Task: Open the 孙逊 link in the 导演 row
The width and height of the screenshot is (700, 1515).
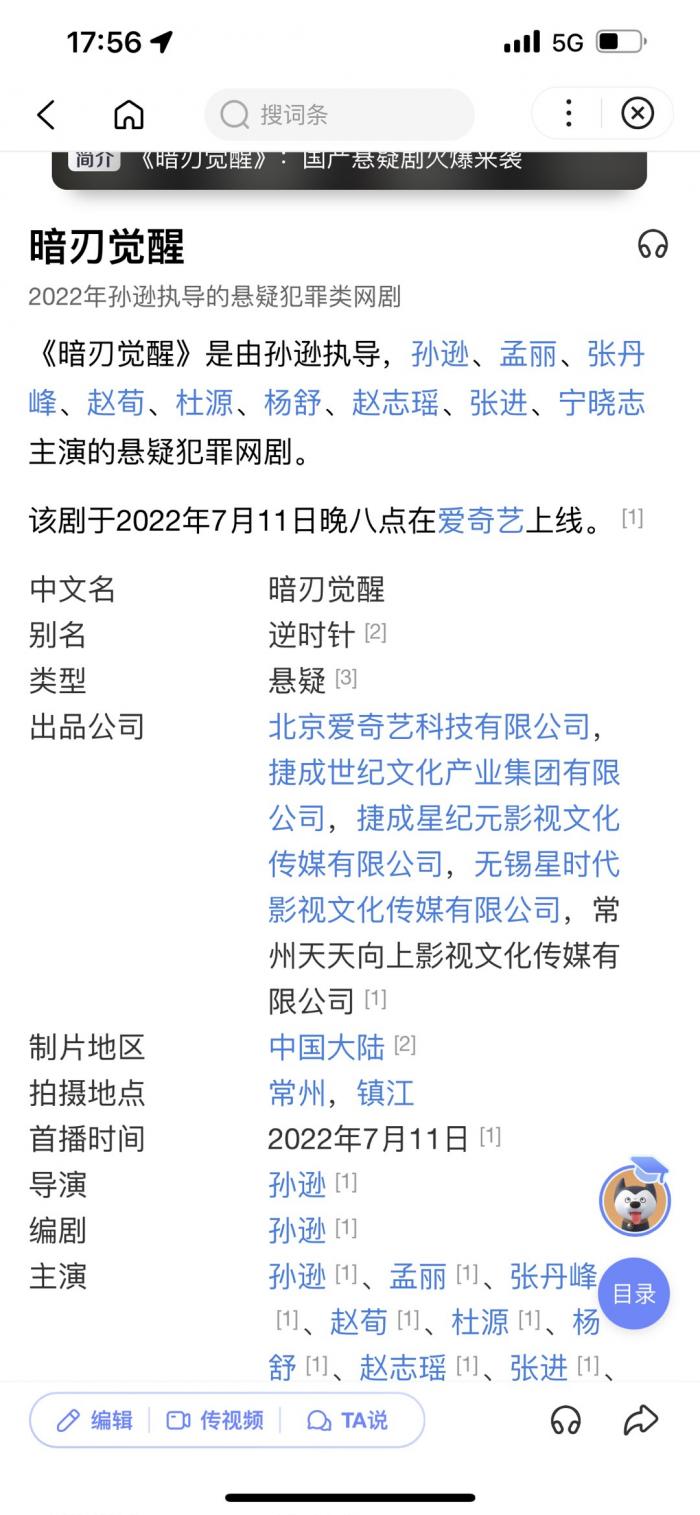Action: click(297, 1185)
